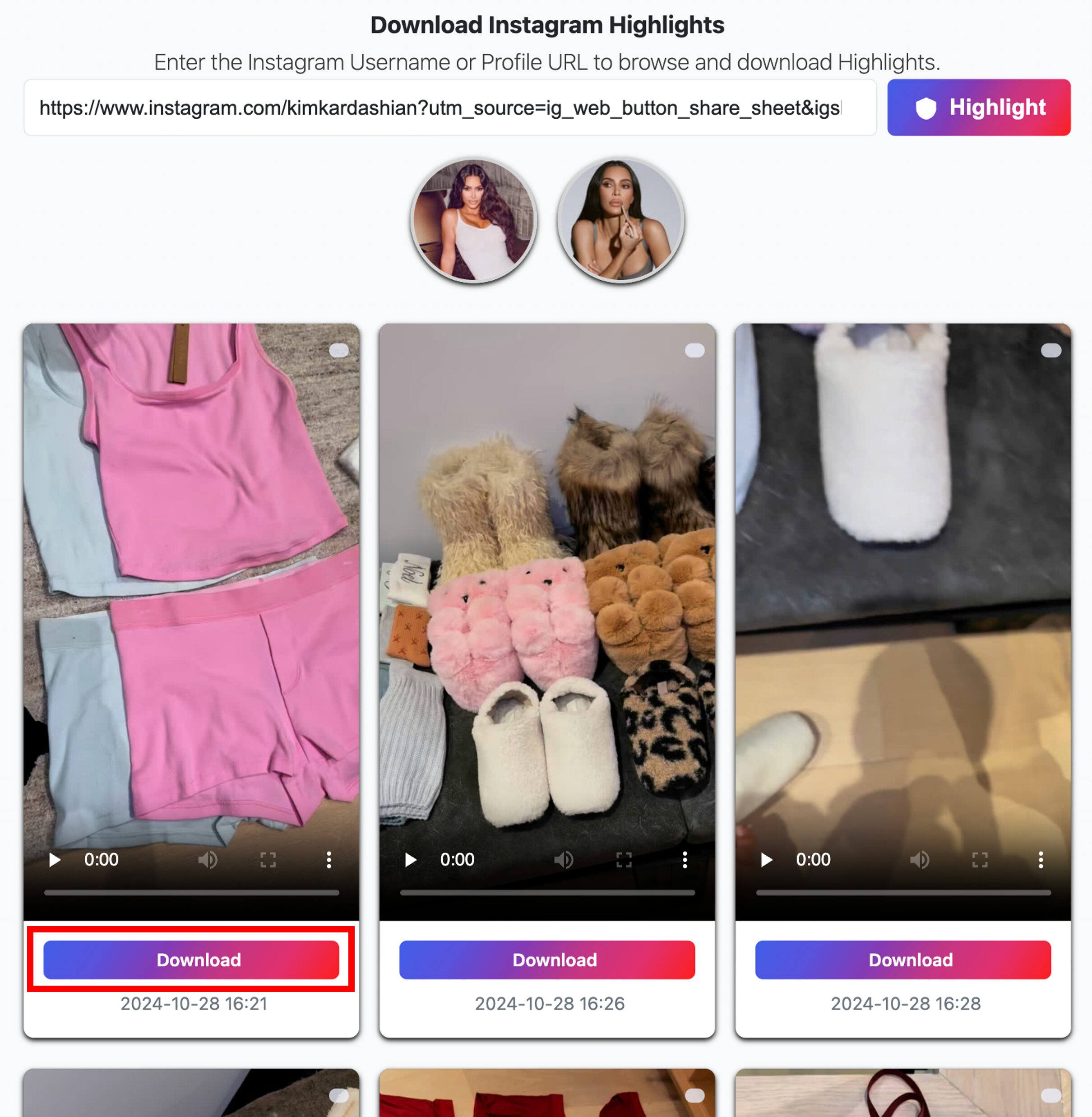Open more options on the fuzzy slippers video
The image size is (1092, 1117).
pos(684,859)
